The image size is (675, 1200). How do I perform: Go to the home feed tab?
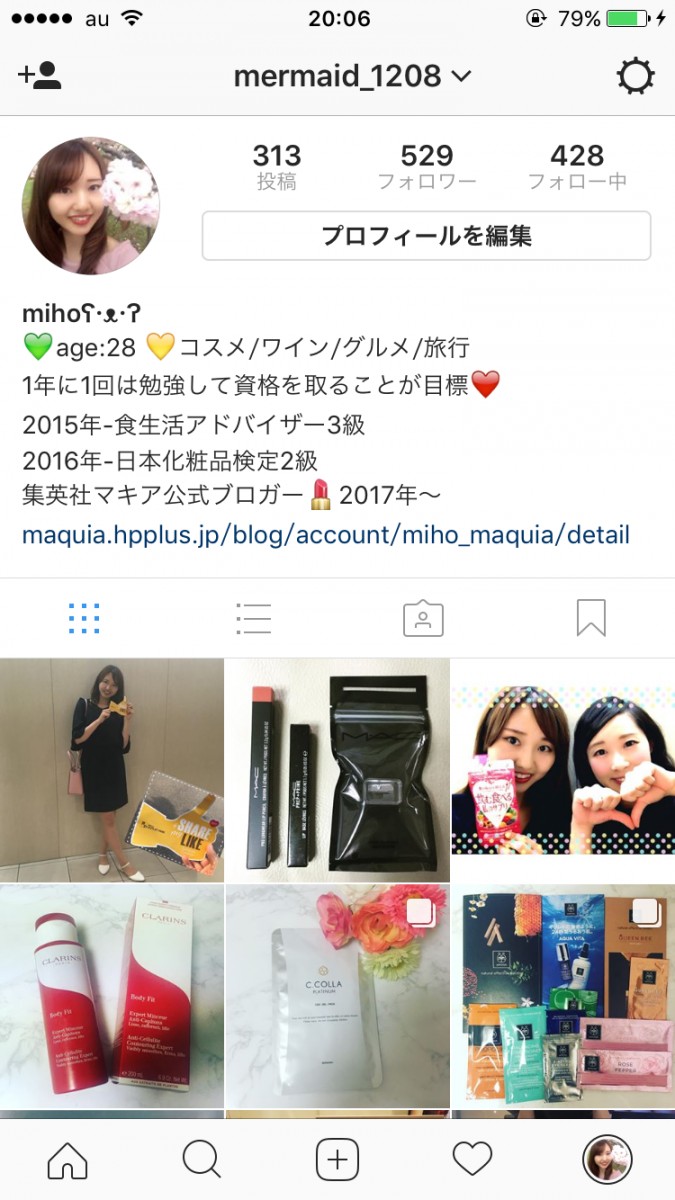pyautogui.click(x=68, y=1160)
